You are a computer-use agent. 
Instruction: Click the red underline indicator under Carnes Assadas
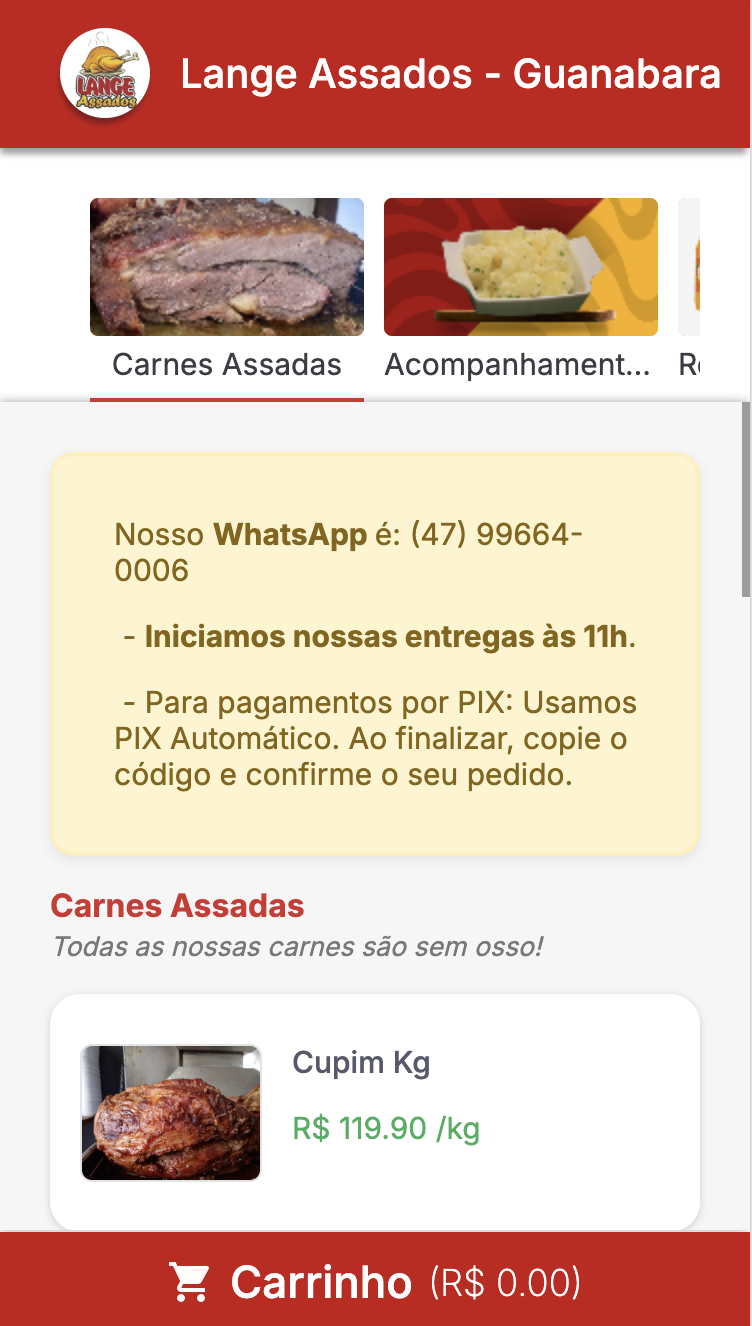(226, 398)
